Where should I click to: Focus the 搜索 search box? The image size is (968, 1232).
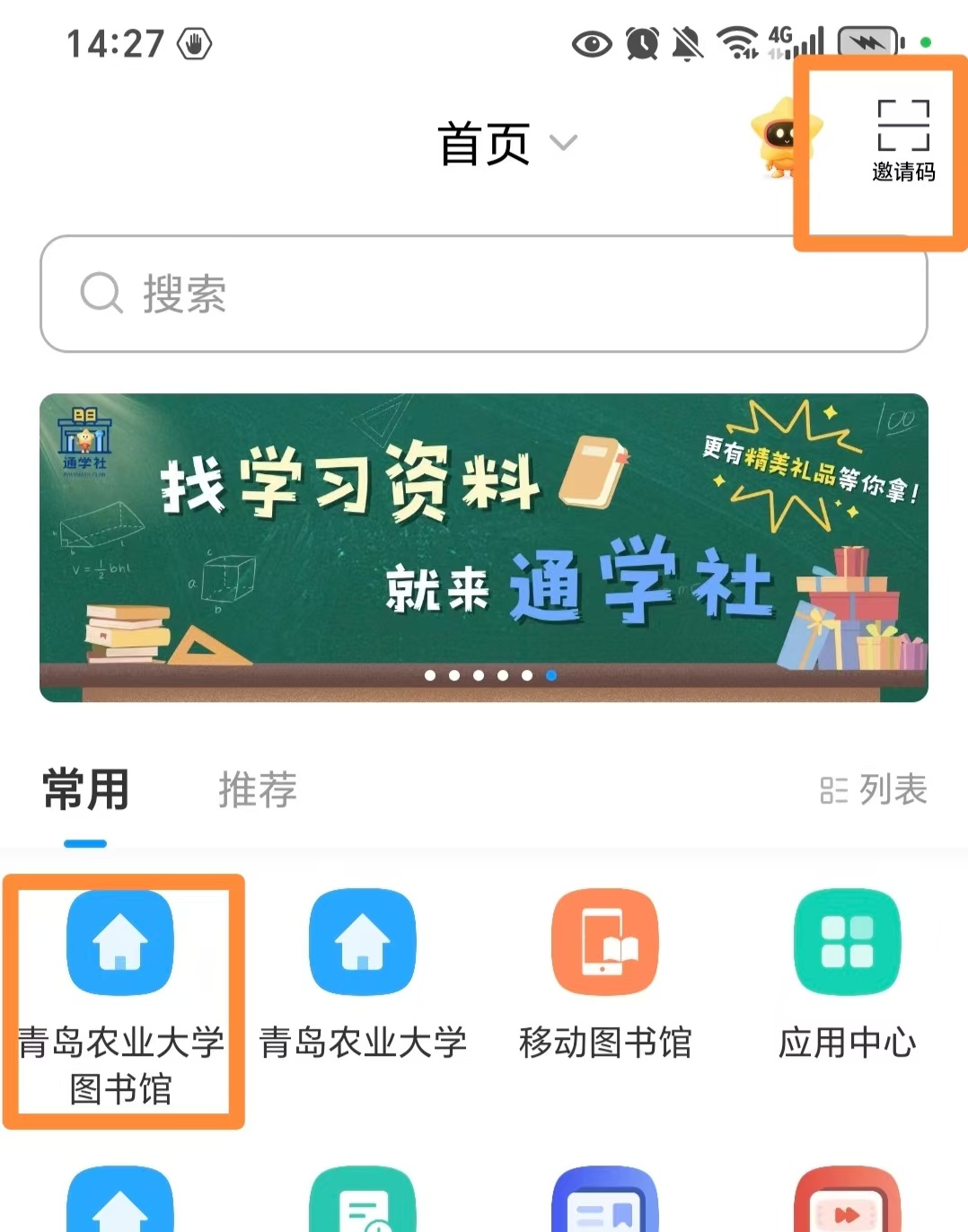483,294
